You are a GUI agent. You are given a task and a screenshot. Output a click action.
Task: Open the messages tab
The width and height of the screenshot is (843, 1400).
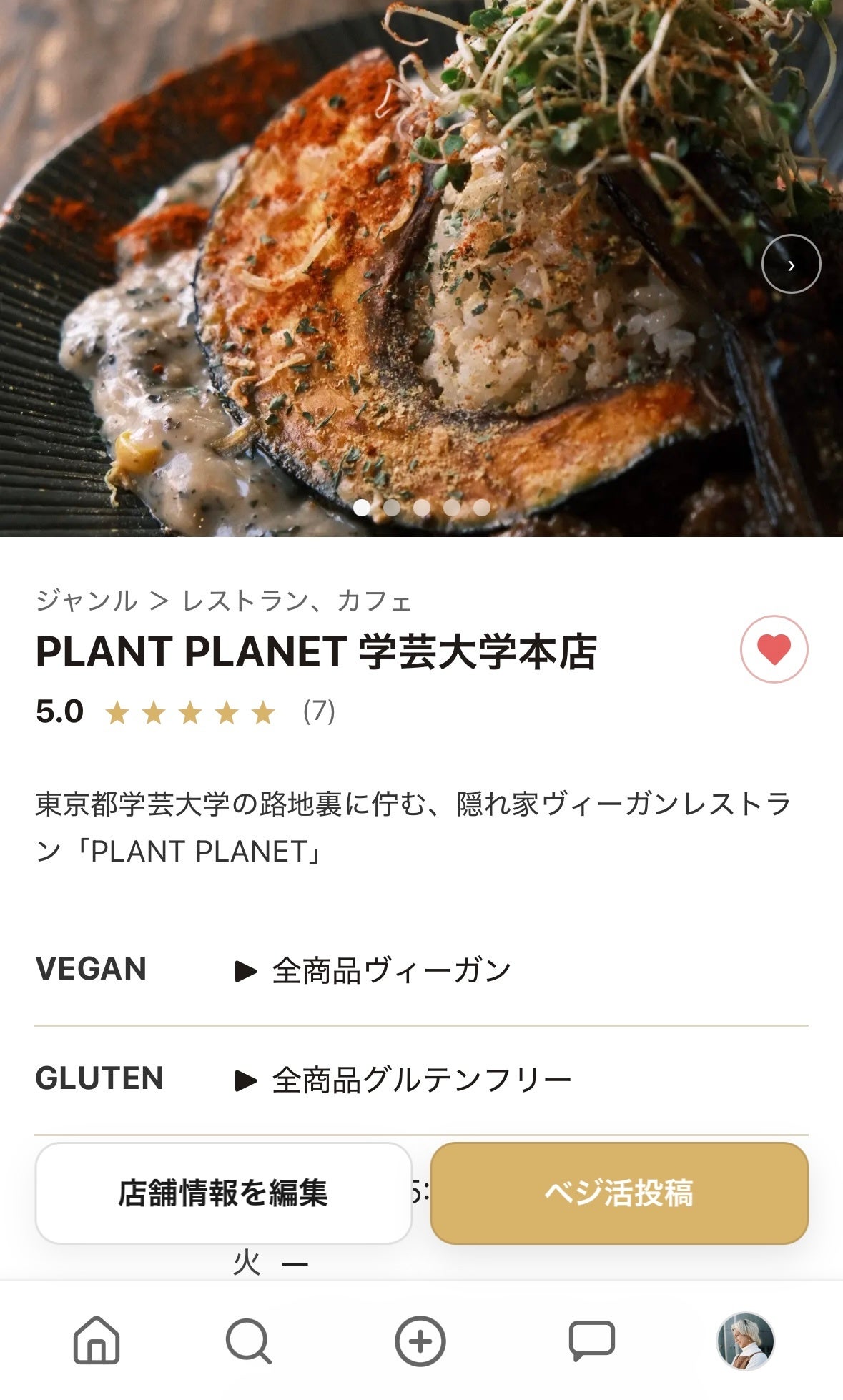pos(591,1340)
